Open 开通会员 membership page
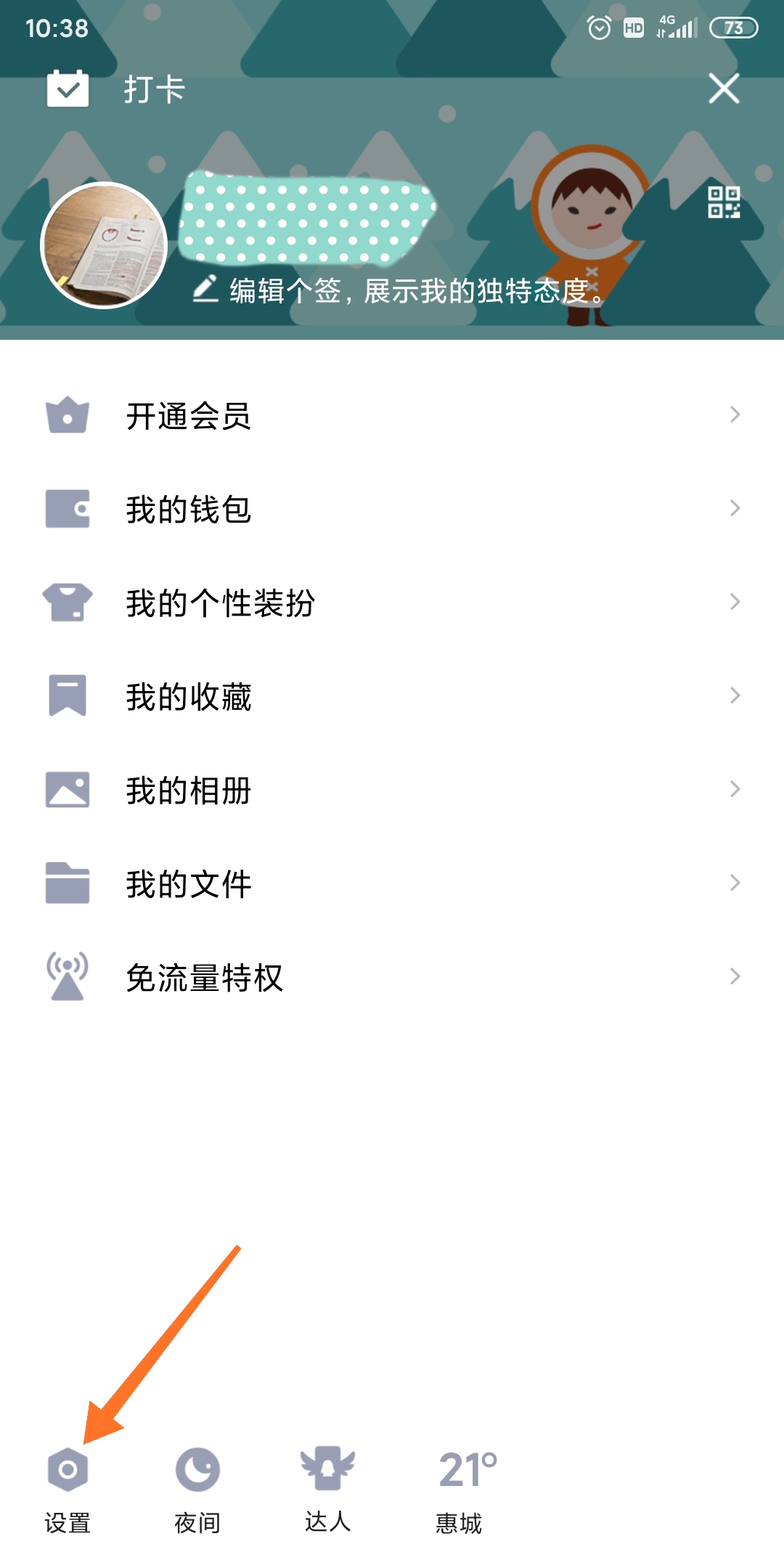This screenshot has height=1568, width=784. [392, 415]
